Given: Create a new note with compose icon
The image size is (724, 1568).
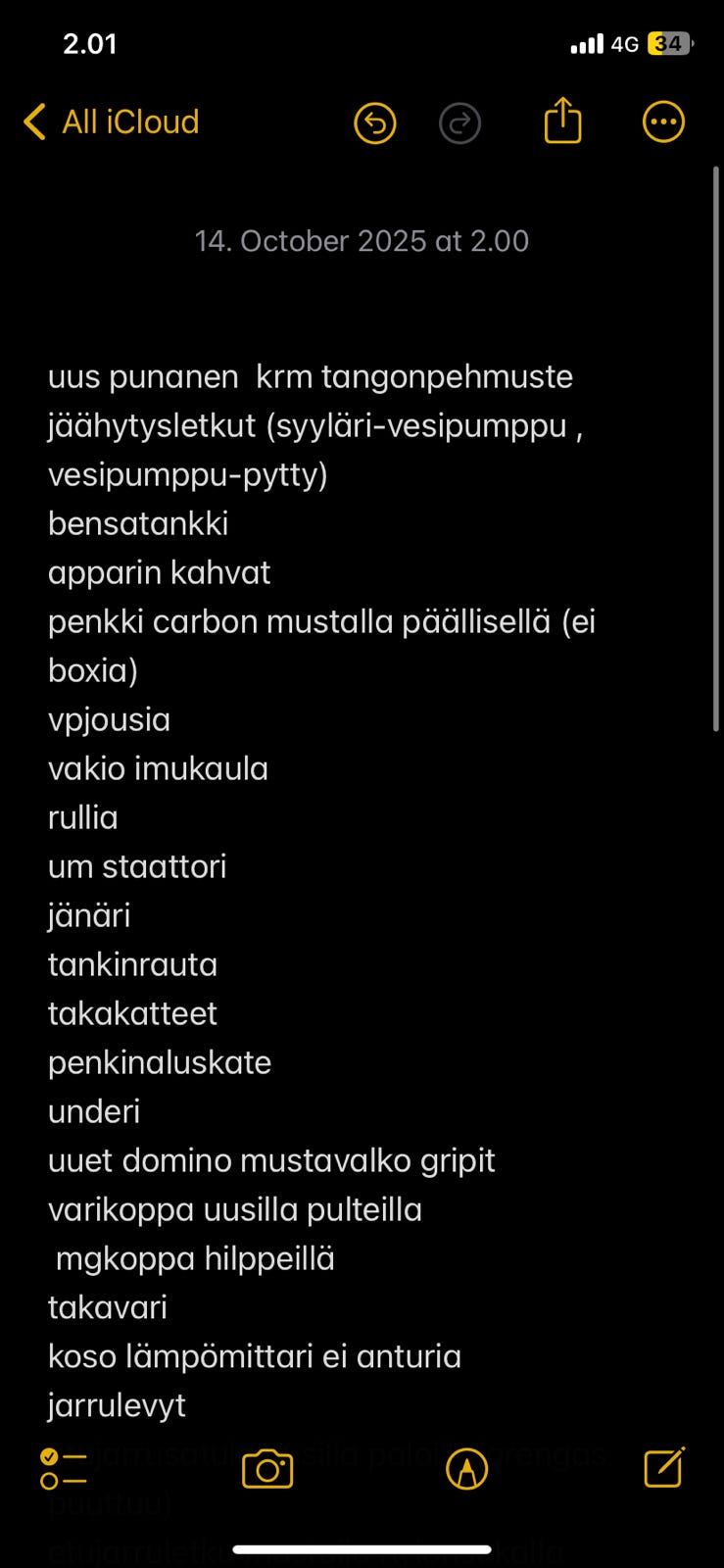Looking at the screenshot, I should pos(663,1467).
